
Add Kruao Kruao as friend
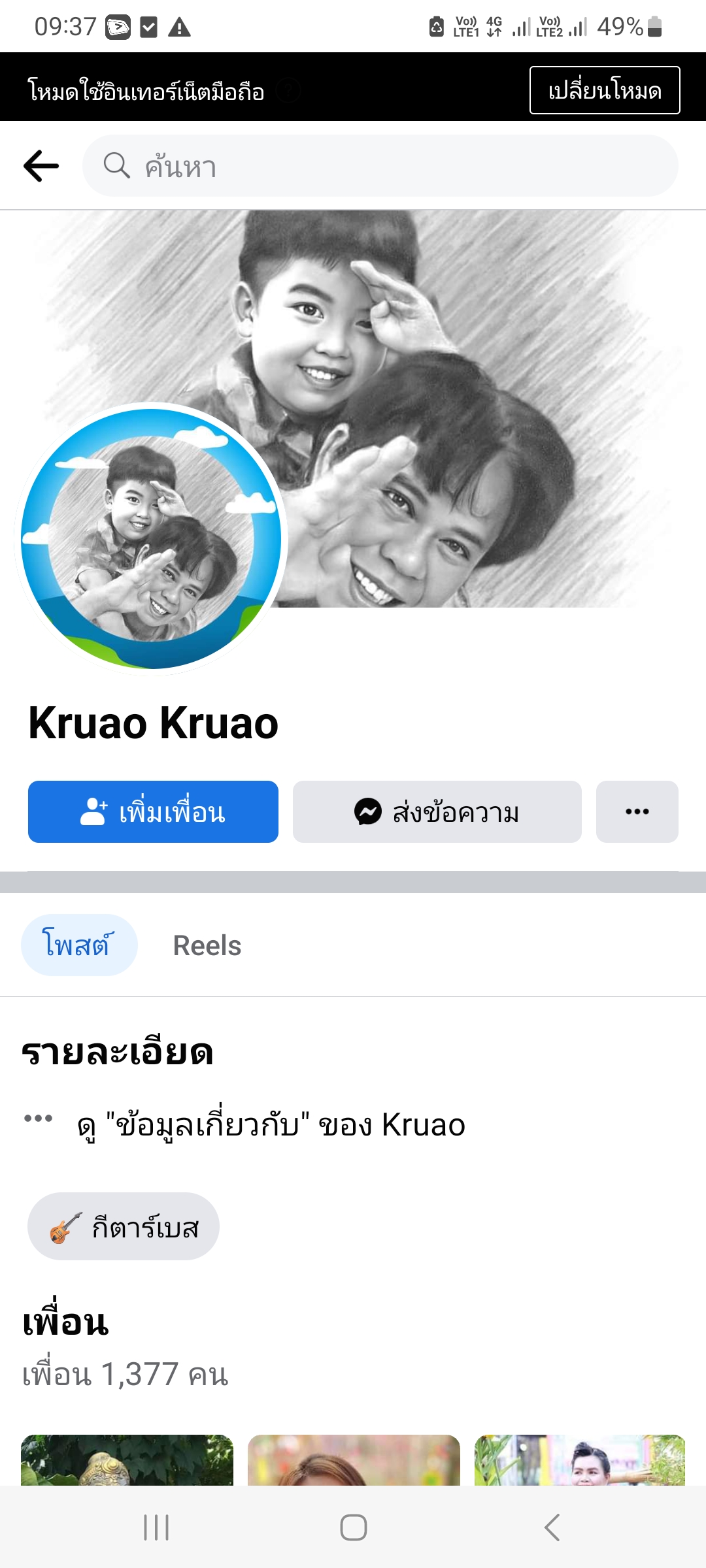[153, 811]
